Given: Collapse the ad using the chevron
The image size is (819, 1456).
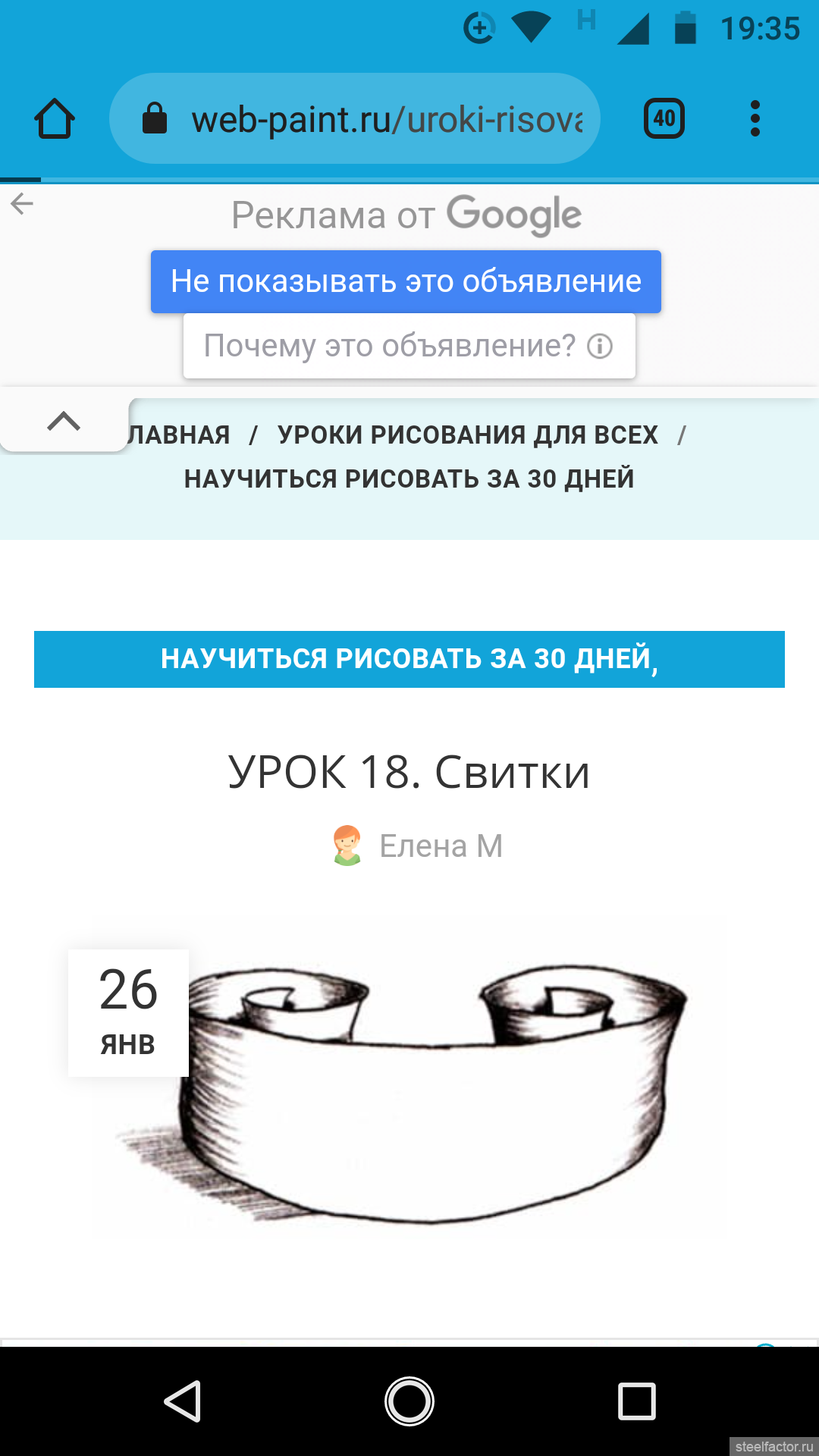Looking at the screenshot, I should 64,421.
